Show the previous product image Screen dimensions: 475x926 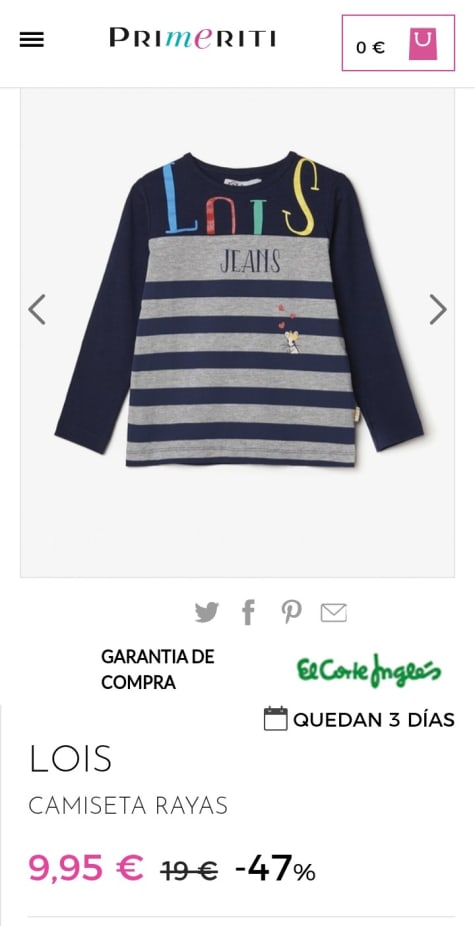pos(37,309)
